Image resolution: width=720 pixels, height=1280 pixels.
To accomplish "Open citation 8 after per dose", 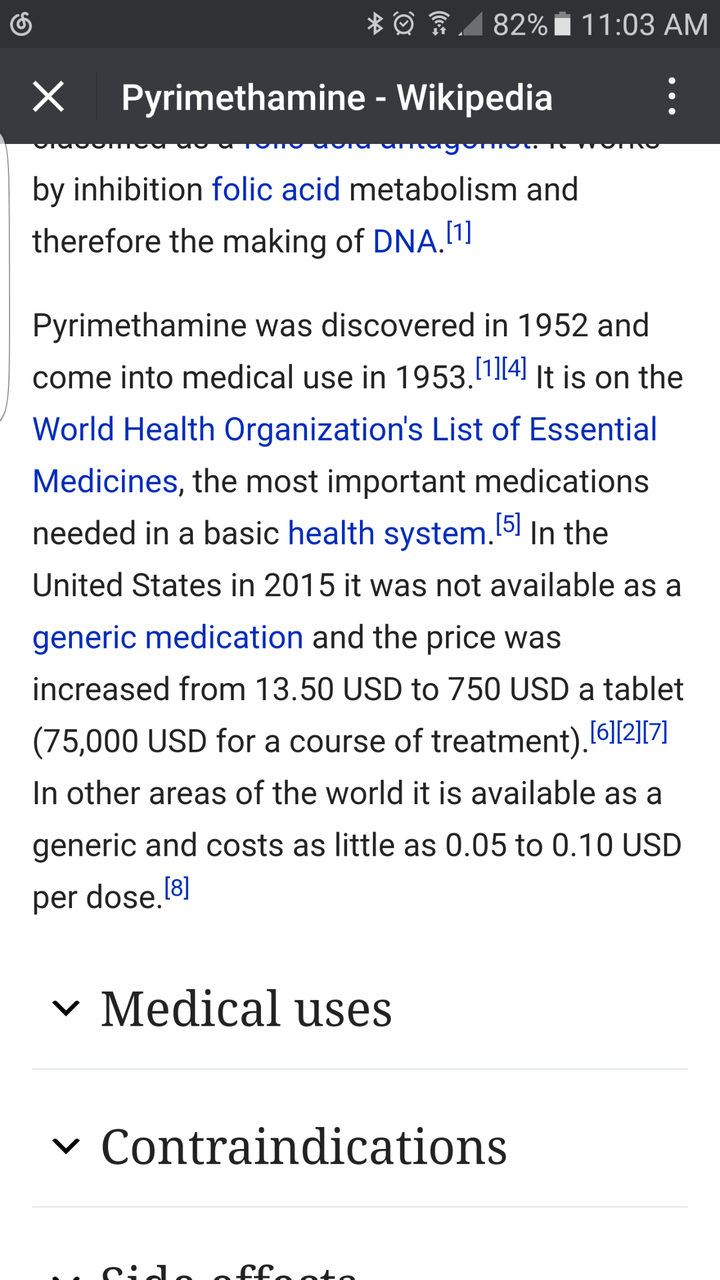I will [x=177, y=888].
